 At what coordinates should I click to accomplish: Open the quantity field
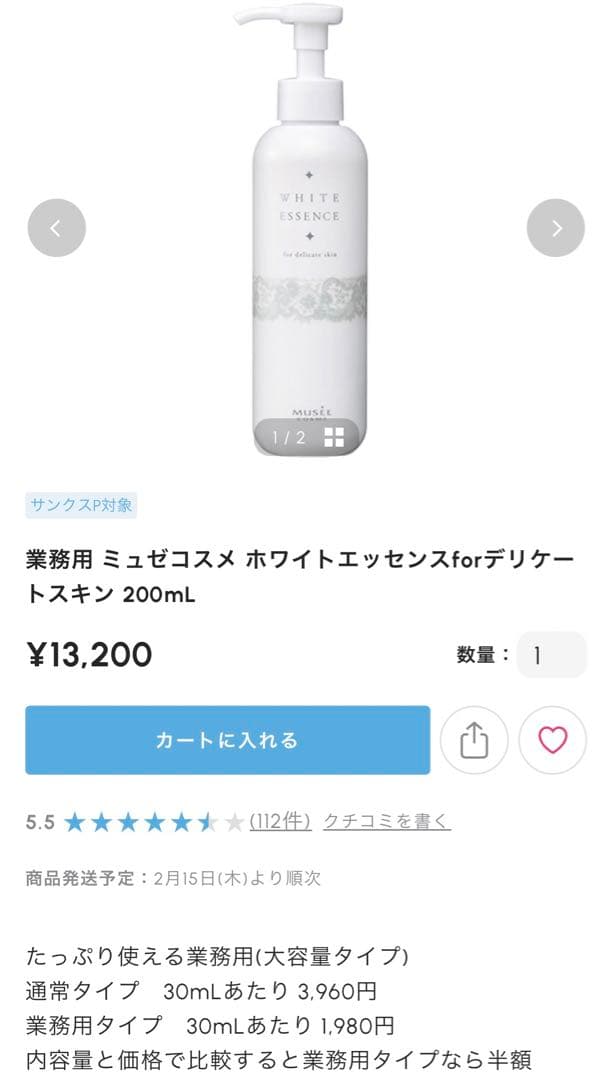pos(551,655)
